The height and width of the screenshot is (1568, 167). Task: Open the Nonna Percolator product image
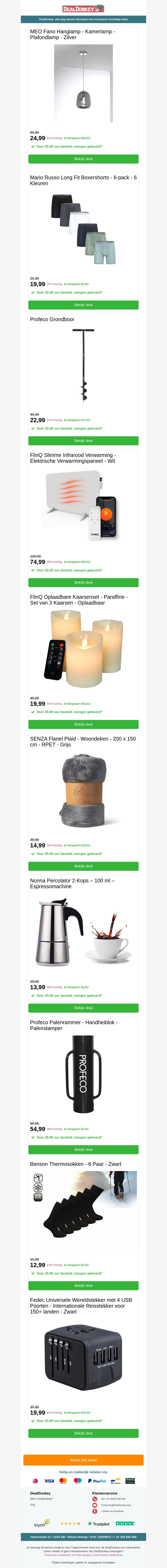83,931
